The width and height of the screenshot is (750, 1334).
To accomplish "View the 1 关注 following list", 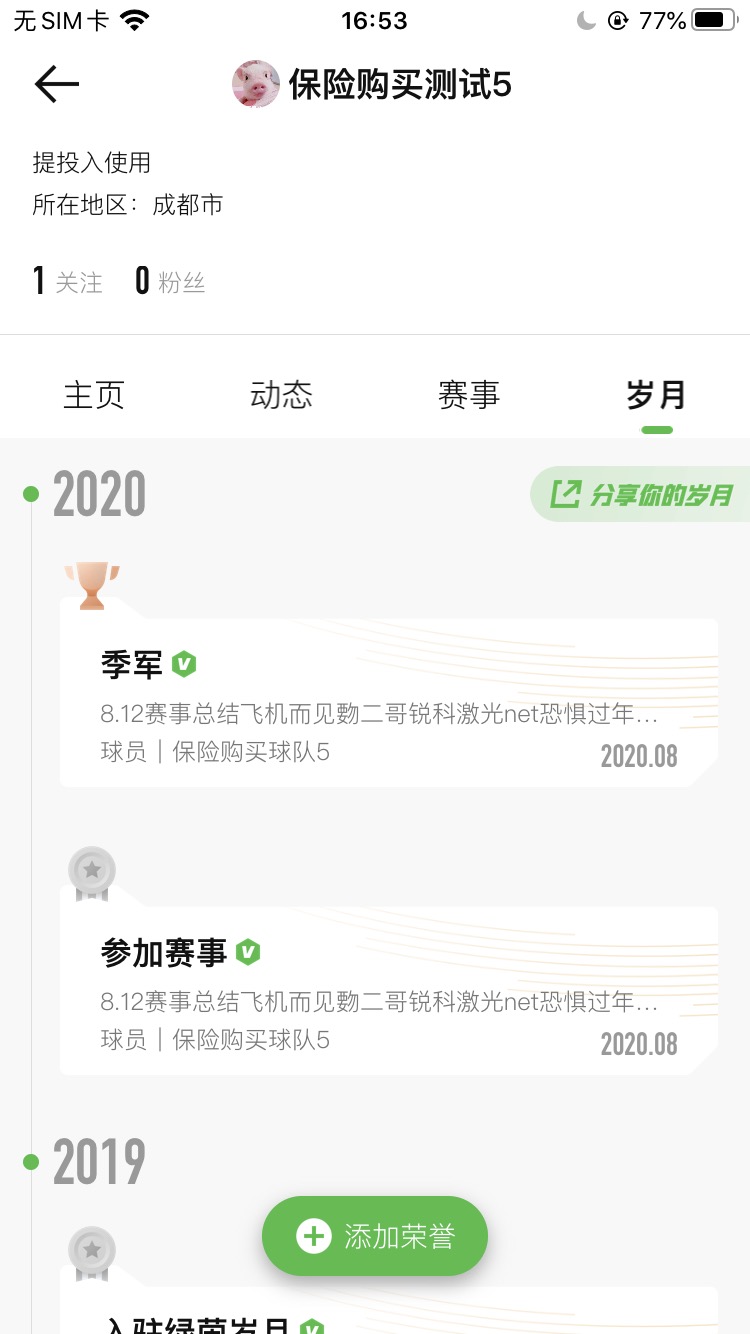I will (x=68, y=282).
